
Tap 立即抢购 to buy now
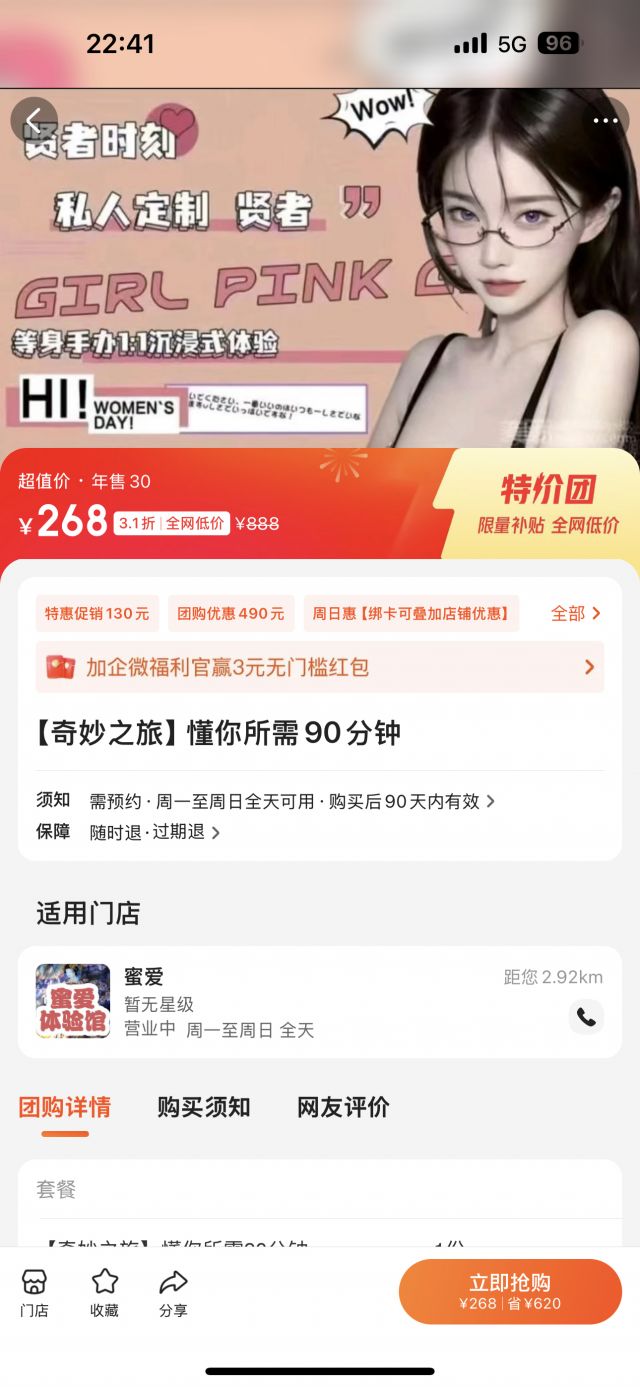(x=510, y=1291)
